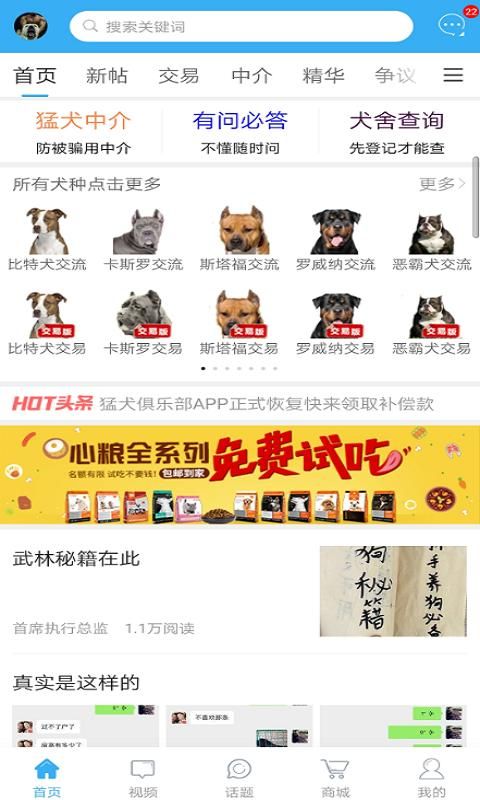Open 卡斯罗交易 board

[x=143, y=322]
